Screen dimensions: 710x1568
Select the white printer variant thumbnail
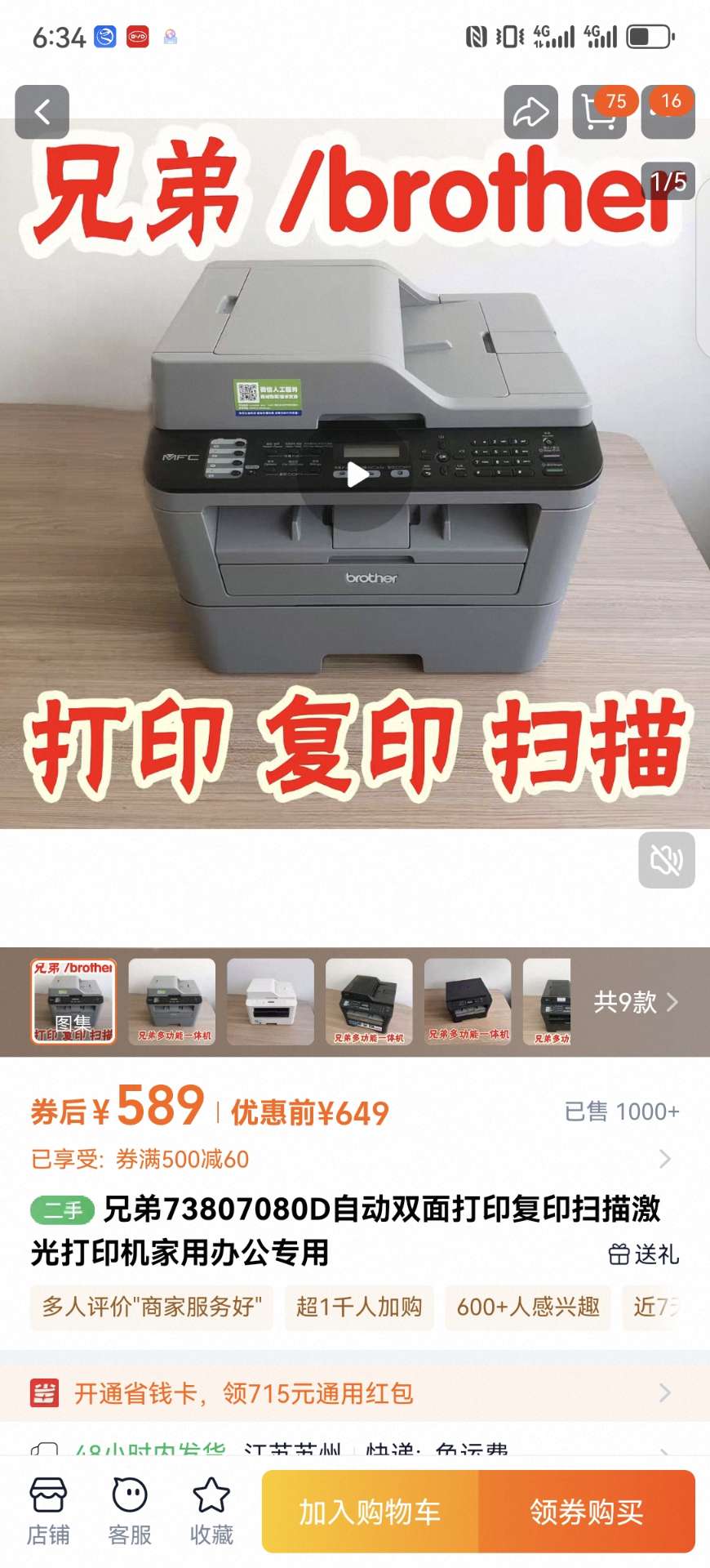click(x=270, y=1001)
